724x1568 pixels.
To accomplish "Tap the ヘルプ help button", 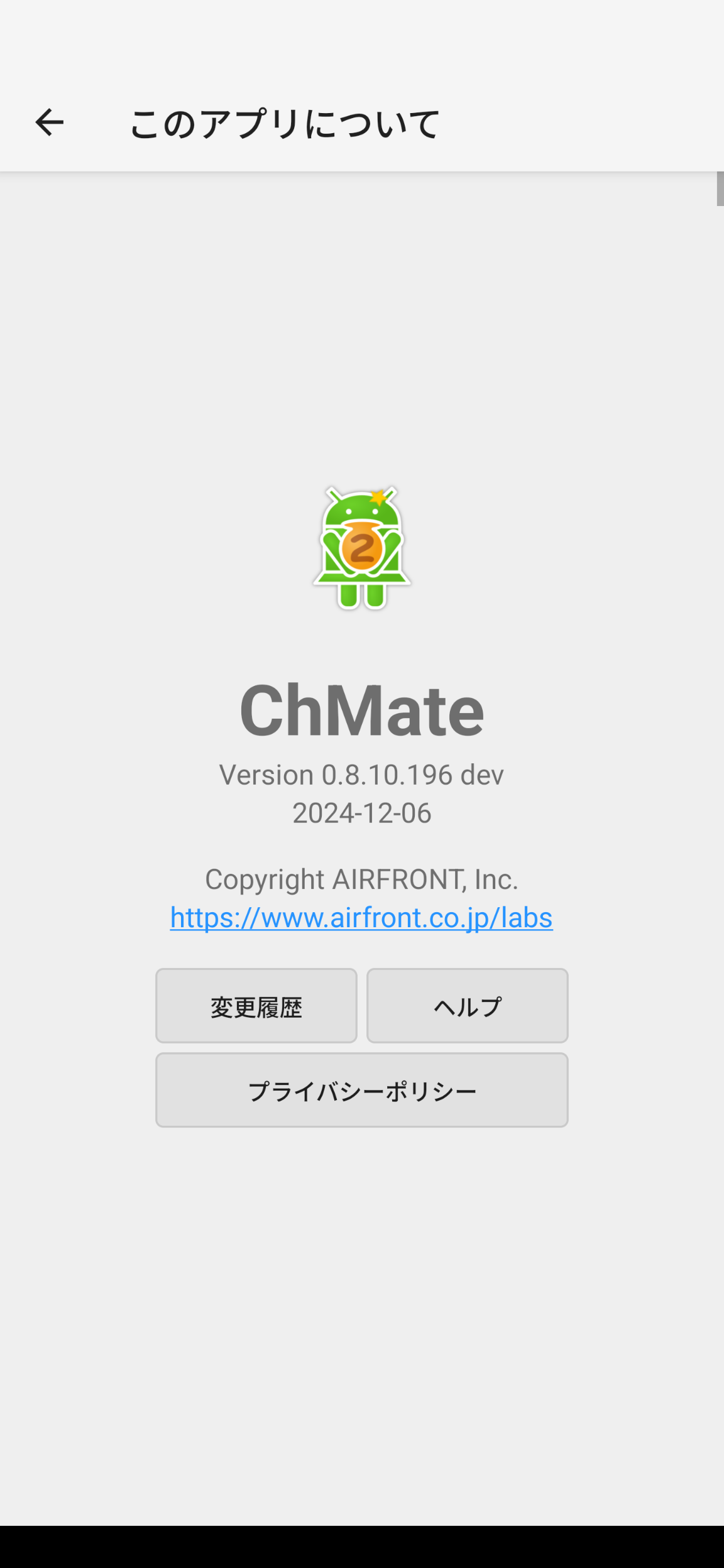I will [467, 1006].
